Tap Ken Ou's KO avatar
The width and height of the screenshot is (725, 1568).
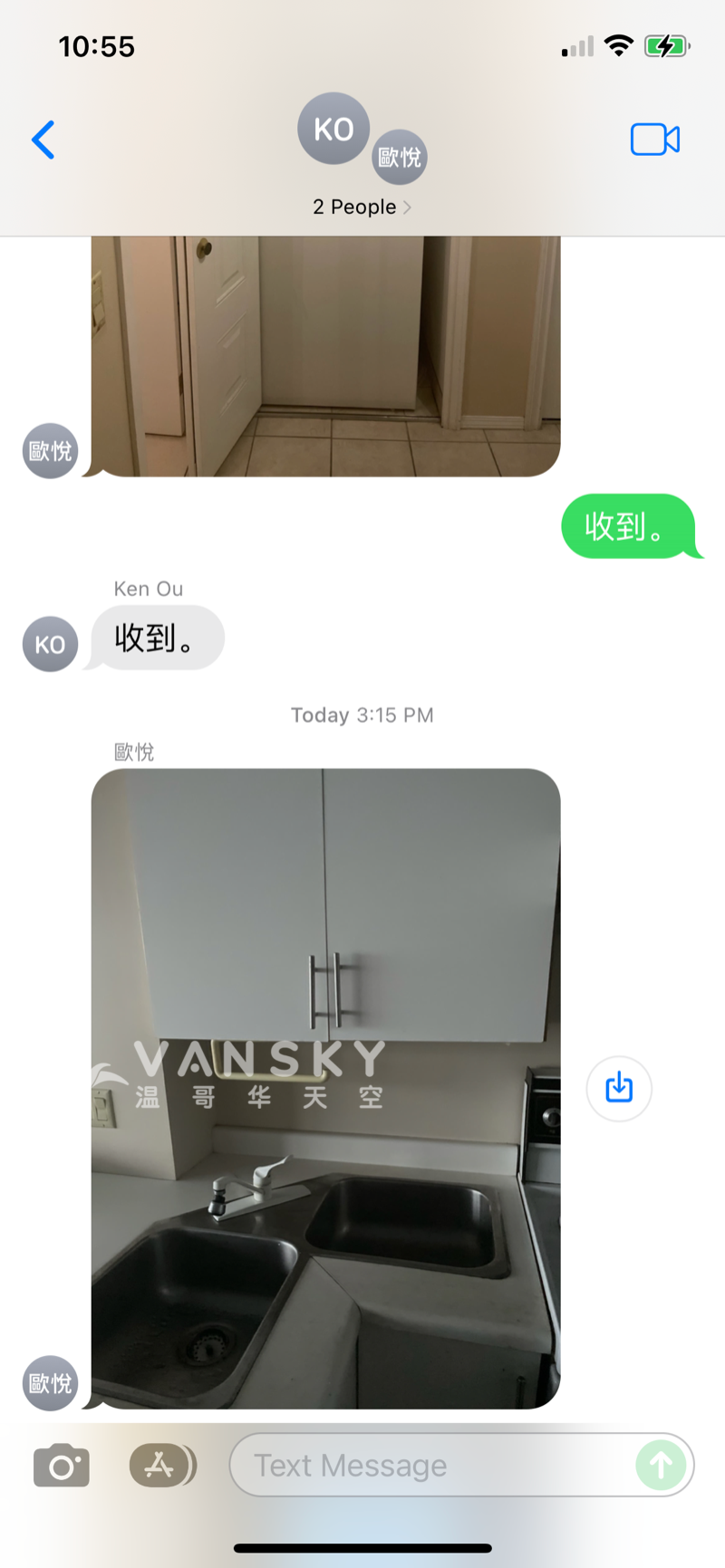tap(50, 644)
